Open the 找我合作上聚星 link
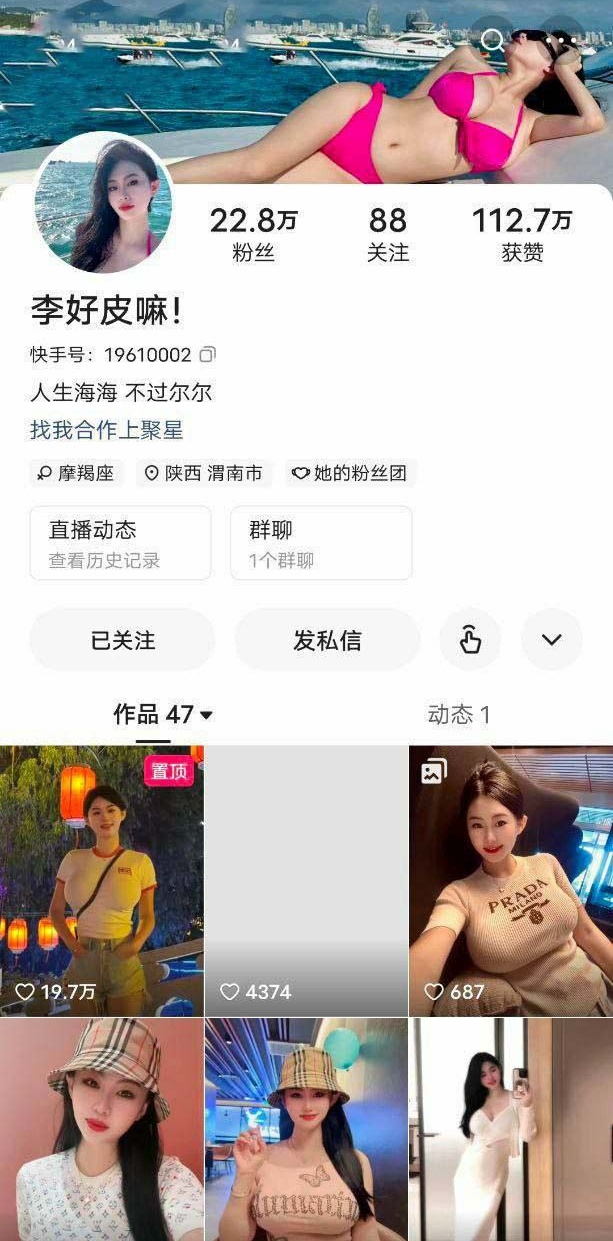The width and height of the screenshot is (613, 1241). 107,431
